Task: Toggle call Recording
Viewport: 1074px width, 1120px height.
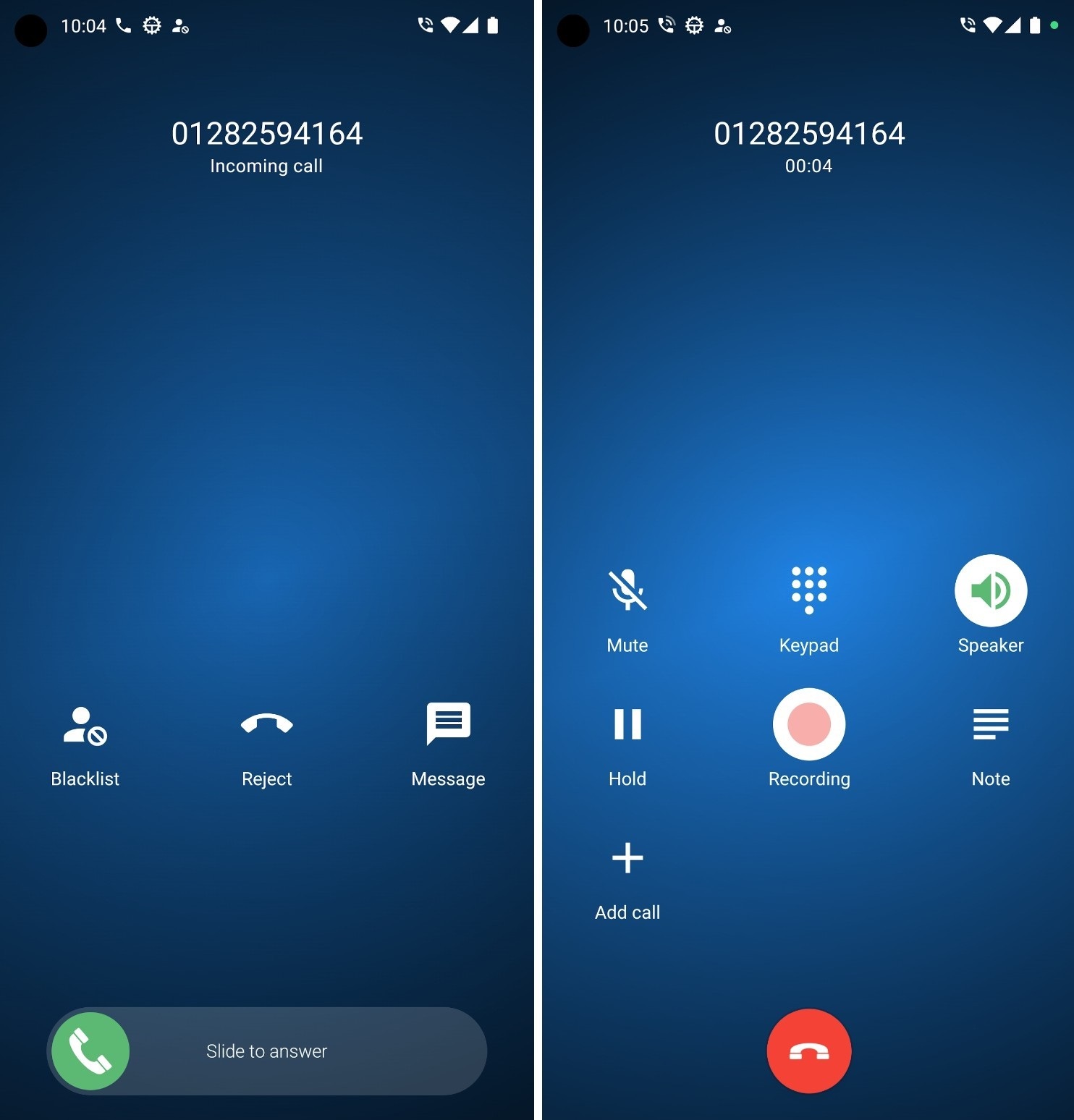Action: pyautogui.click(x=808, y=725)
